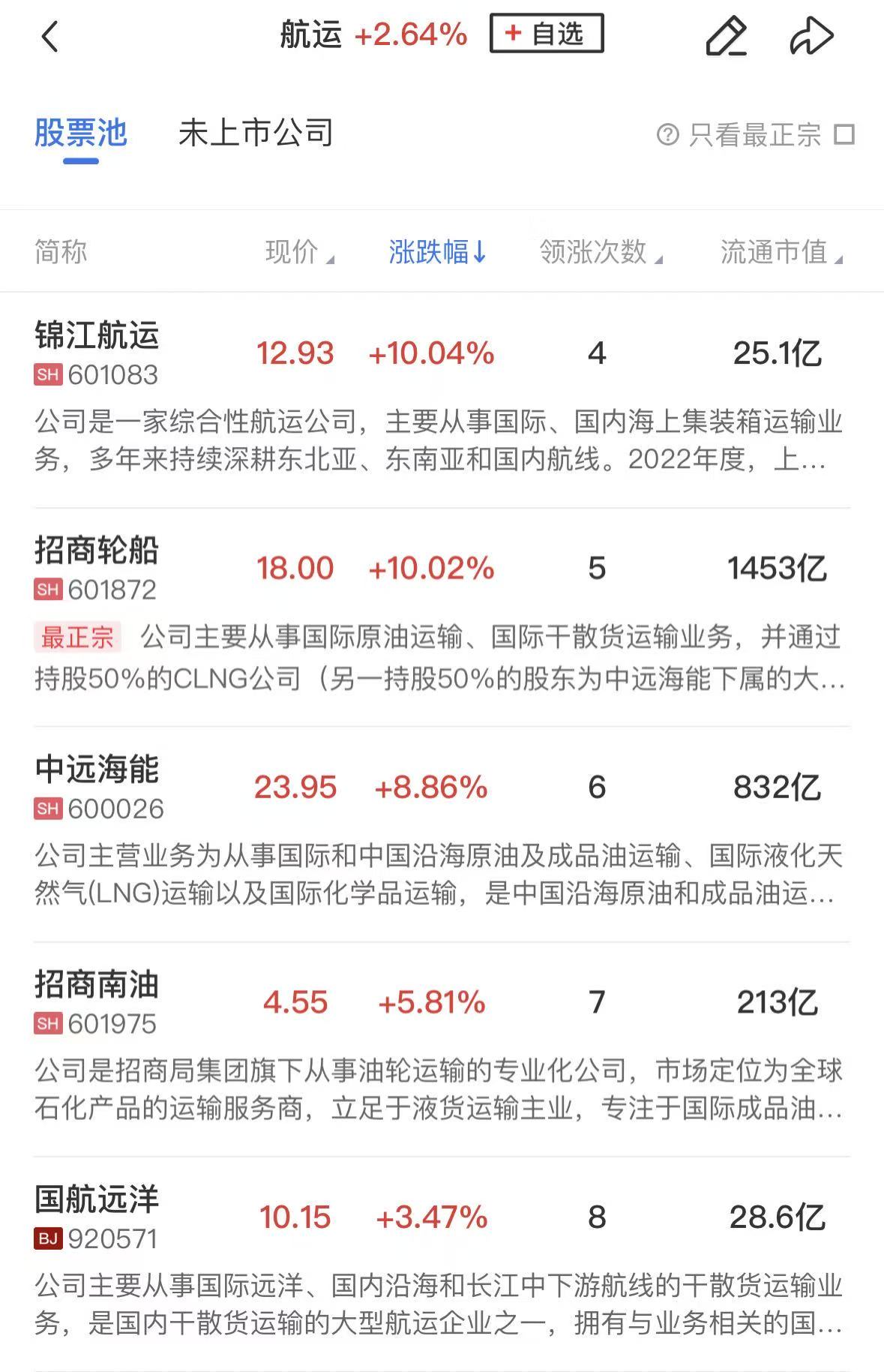884x1372 pixels.
Task: Open 招商轮船 stock details
Action: 97,551
